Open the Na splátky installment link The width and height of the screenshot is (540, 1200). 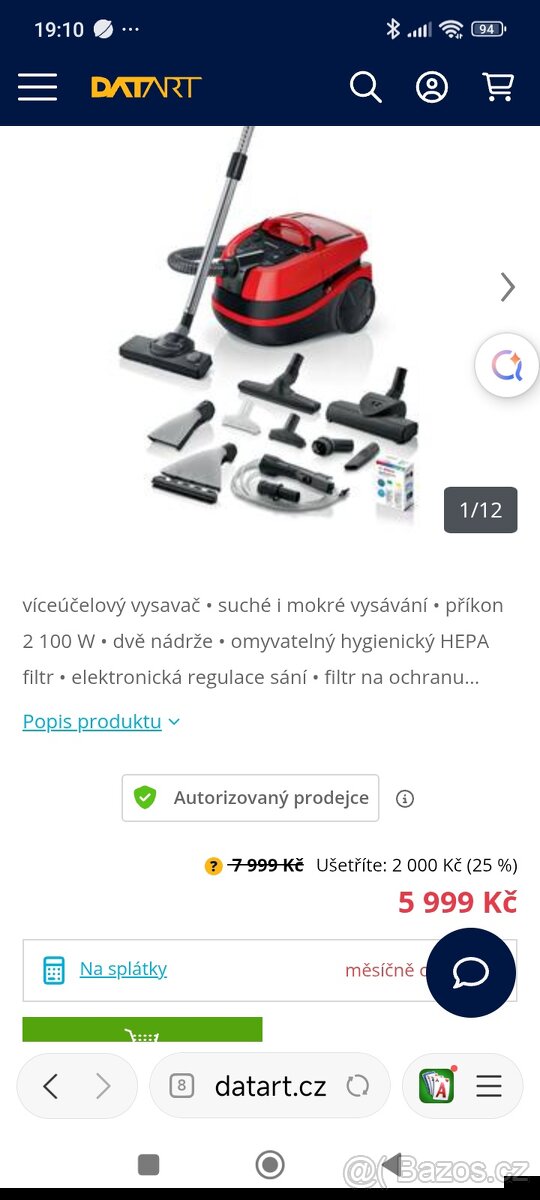click(x=123, y=969)
